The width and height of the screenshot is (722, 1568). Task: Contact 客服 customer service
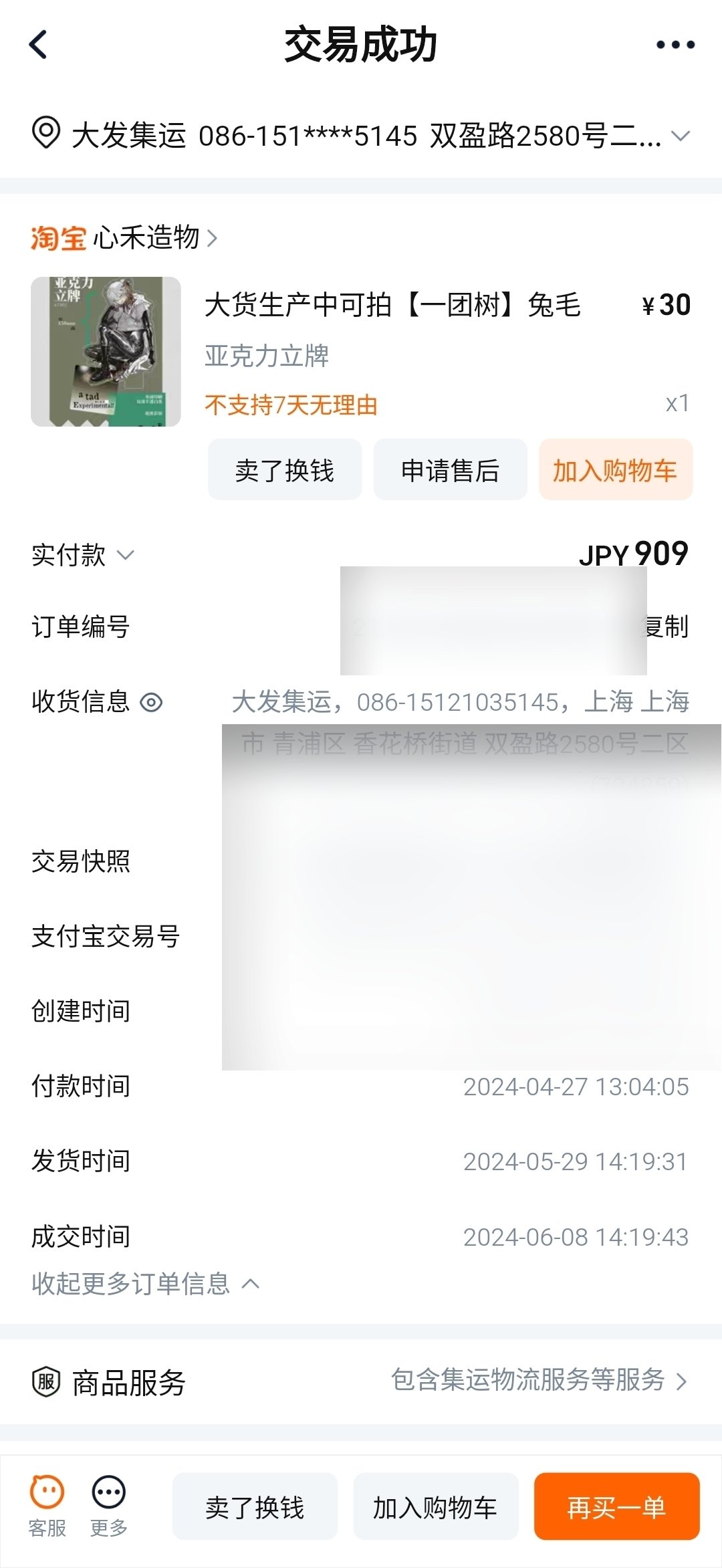tap(47, 1506)
